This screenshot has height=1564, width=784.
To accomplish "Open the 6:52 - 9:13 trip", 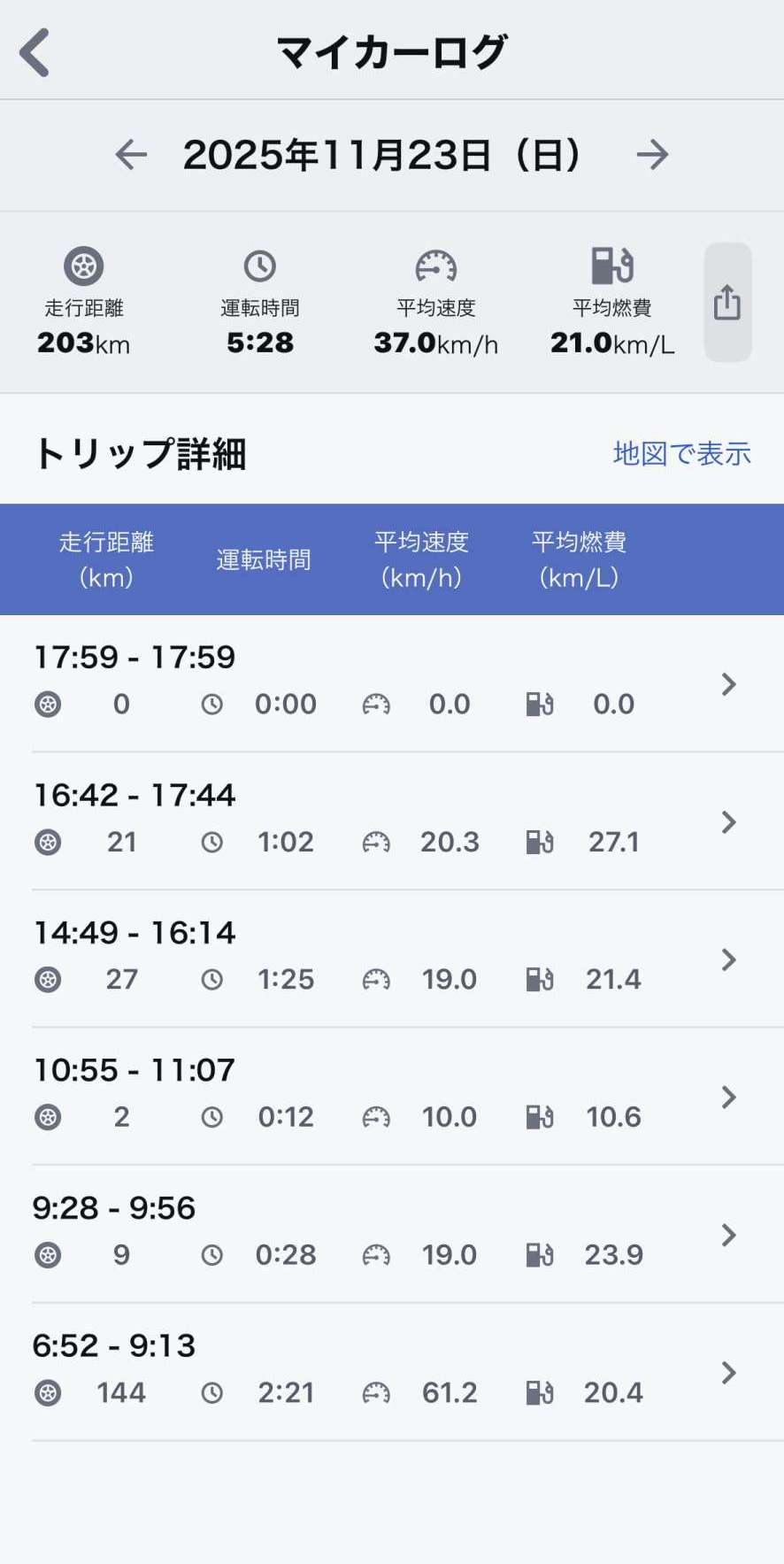I will click(391, 1371).
